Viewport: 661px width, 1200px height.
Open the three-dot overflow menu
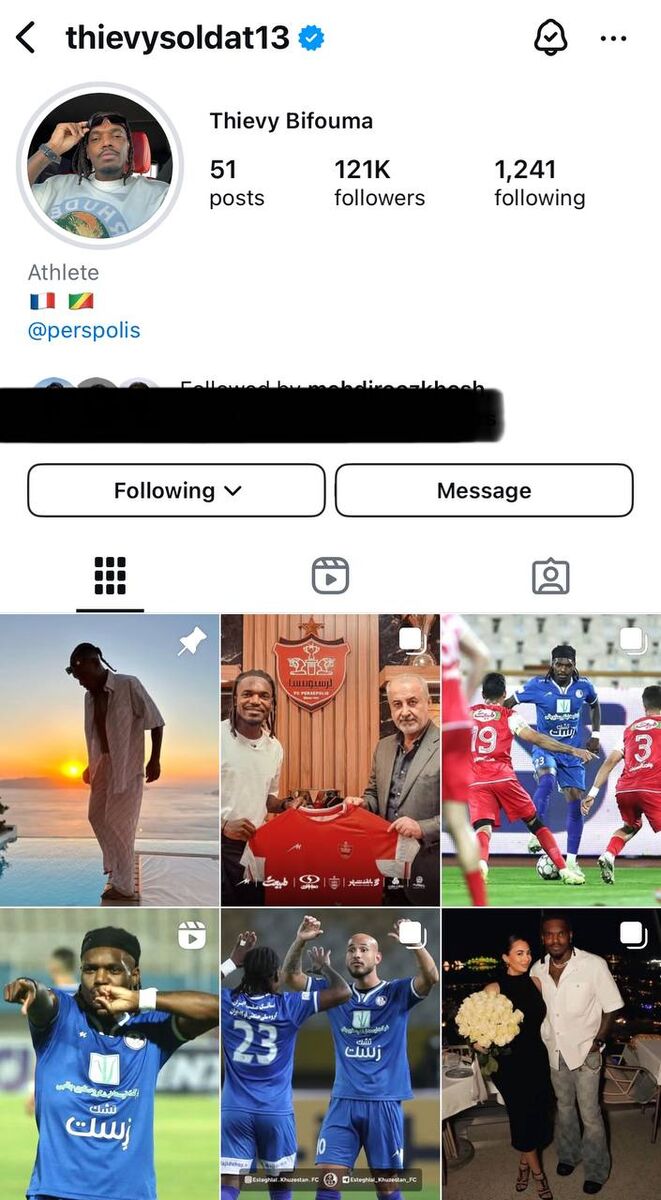tap(612, 39)
